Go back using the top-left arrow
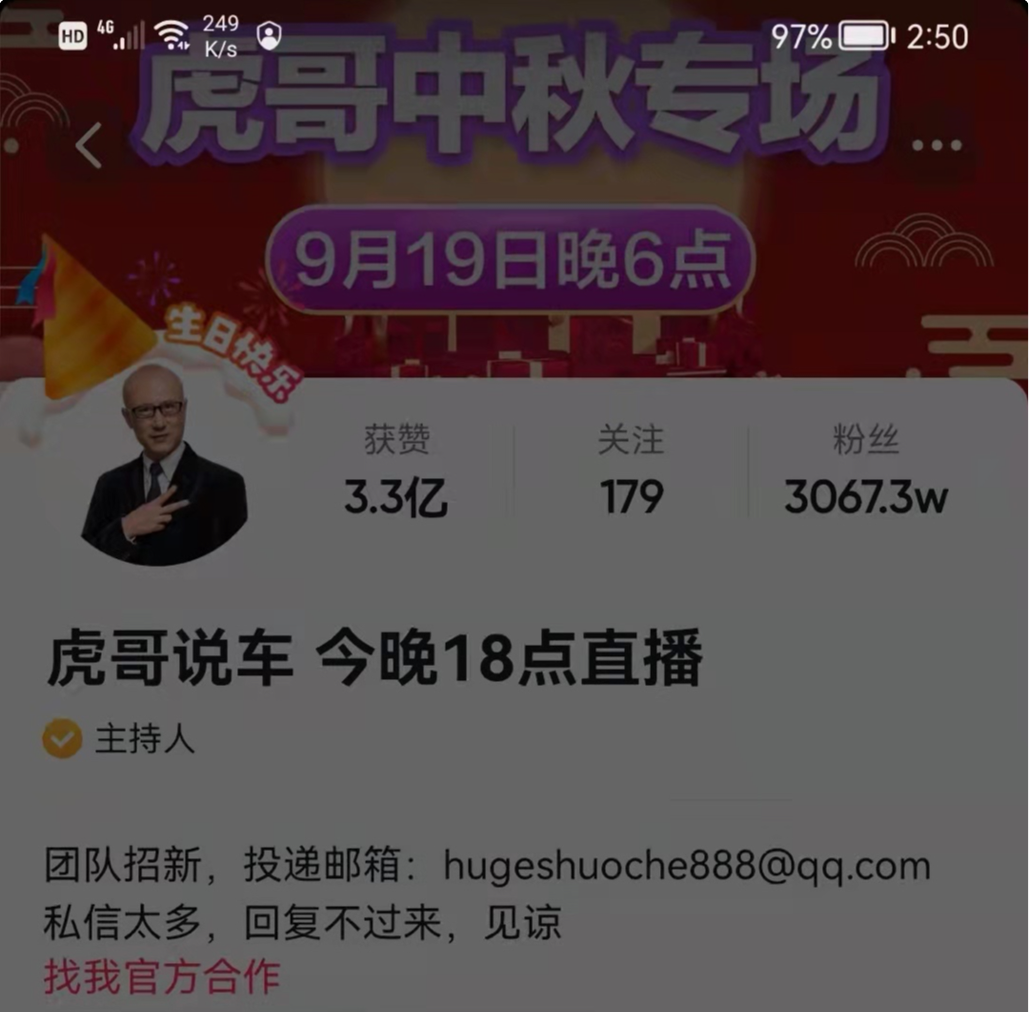 point(89,147)
